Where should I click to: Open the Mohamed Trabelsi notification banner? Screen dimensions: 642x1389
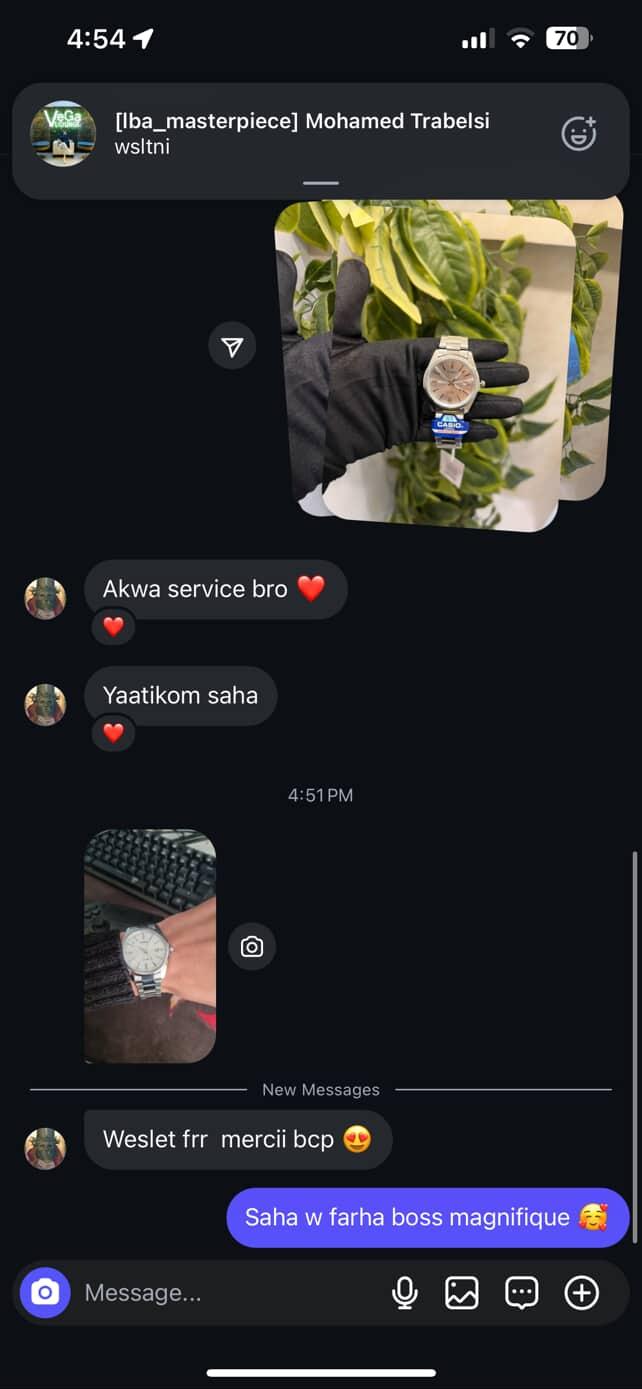pyautogui.click(x=300, y=134)
